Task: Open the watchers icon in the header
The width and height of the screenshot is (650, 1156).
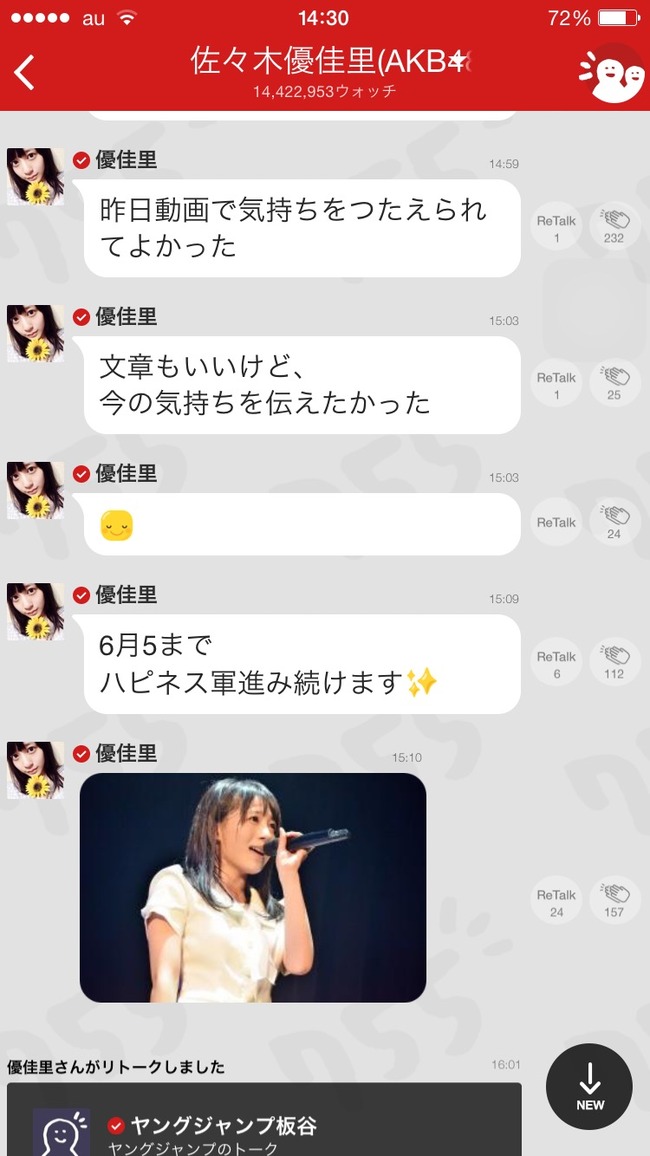Action: 611,72
